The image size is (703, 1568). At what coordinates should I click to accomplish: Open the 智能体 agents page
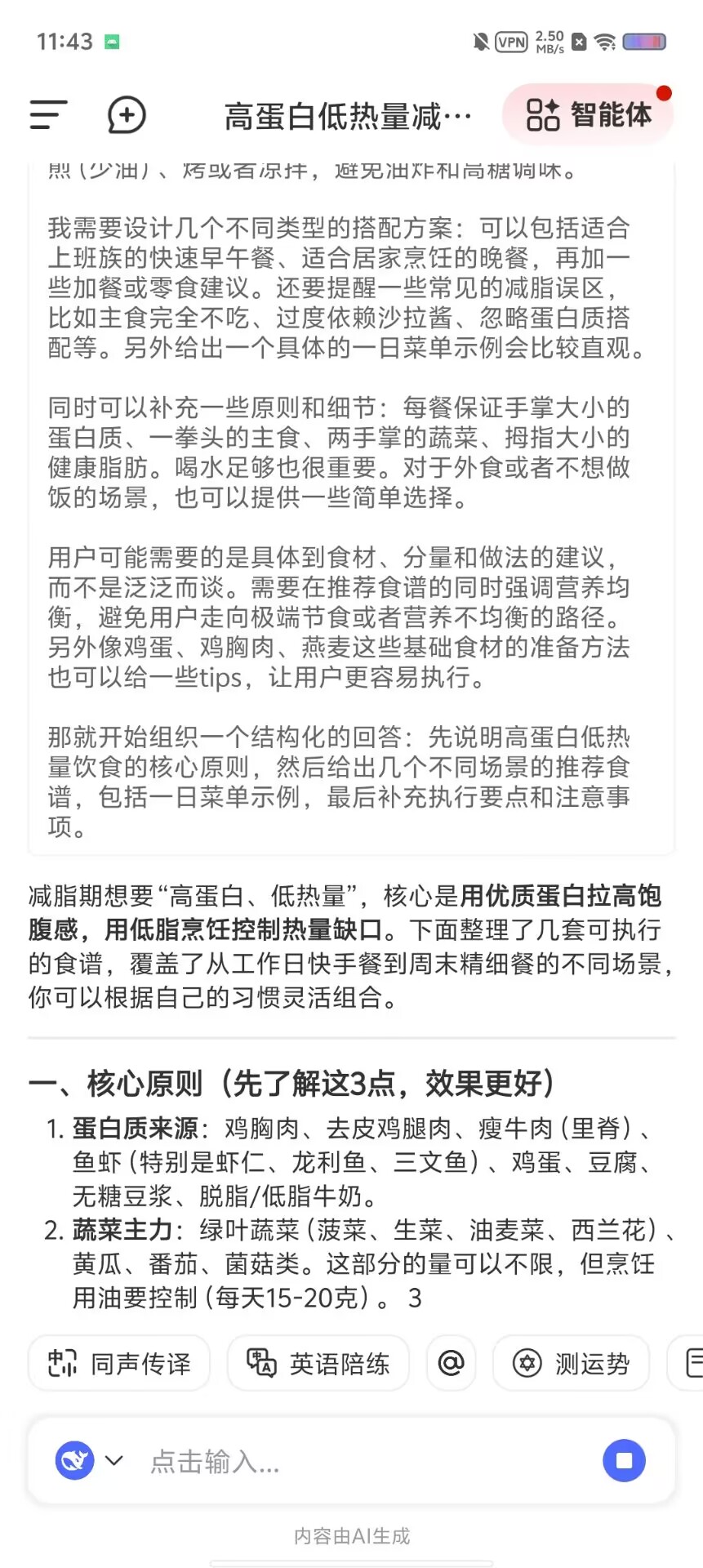click(x=588, y=114)
